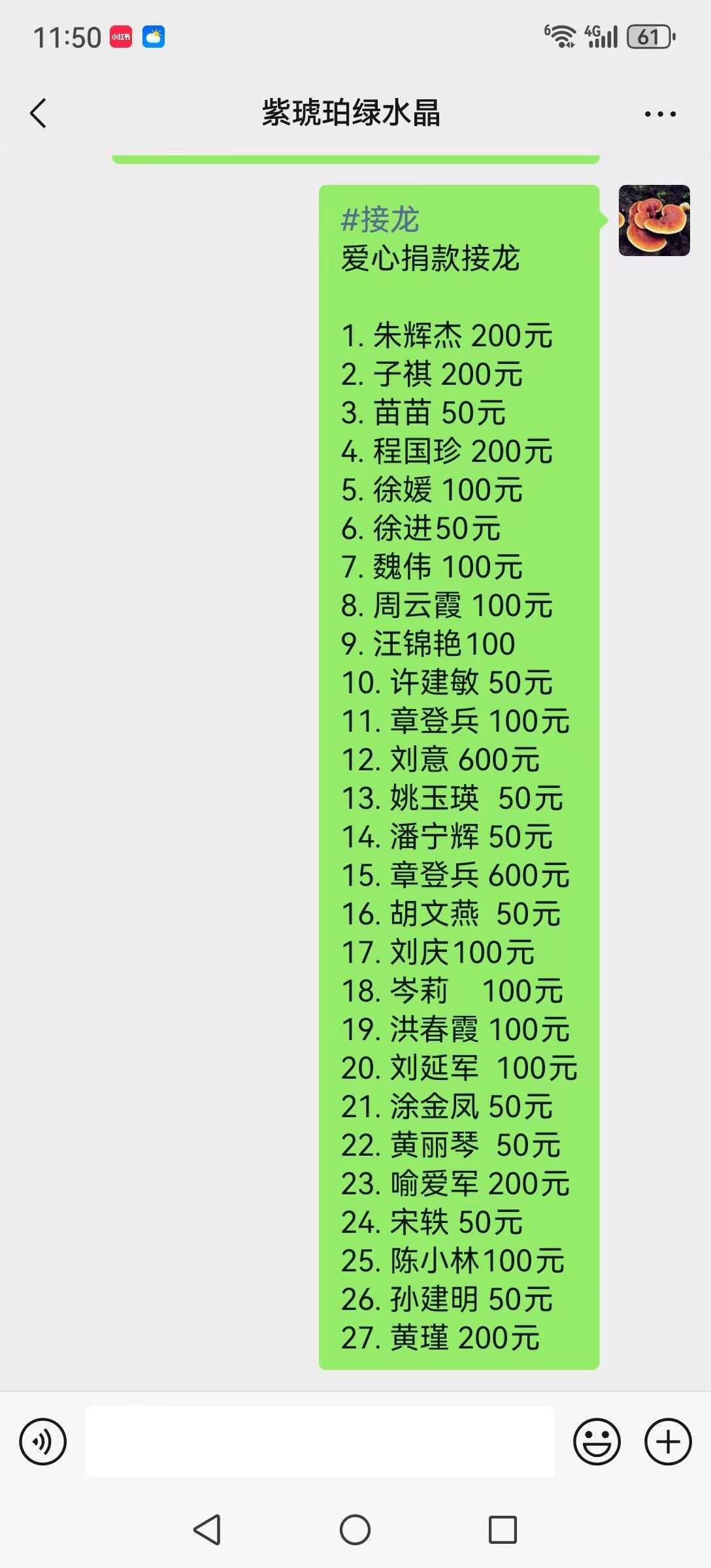Focus the message text field

(x=320, y=1441)
